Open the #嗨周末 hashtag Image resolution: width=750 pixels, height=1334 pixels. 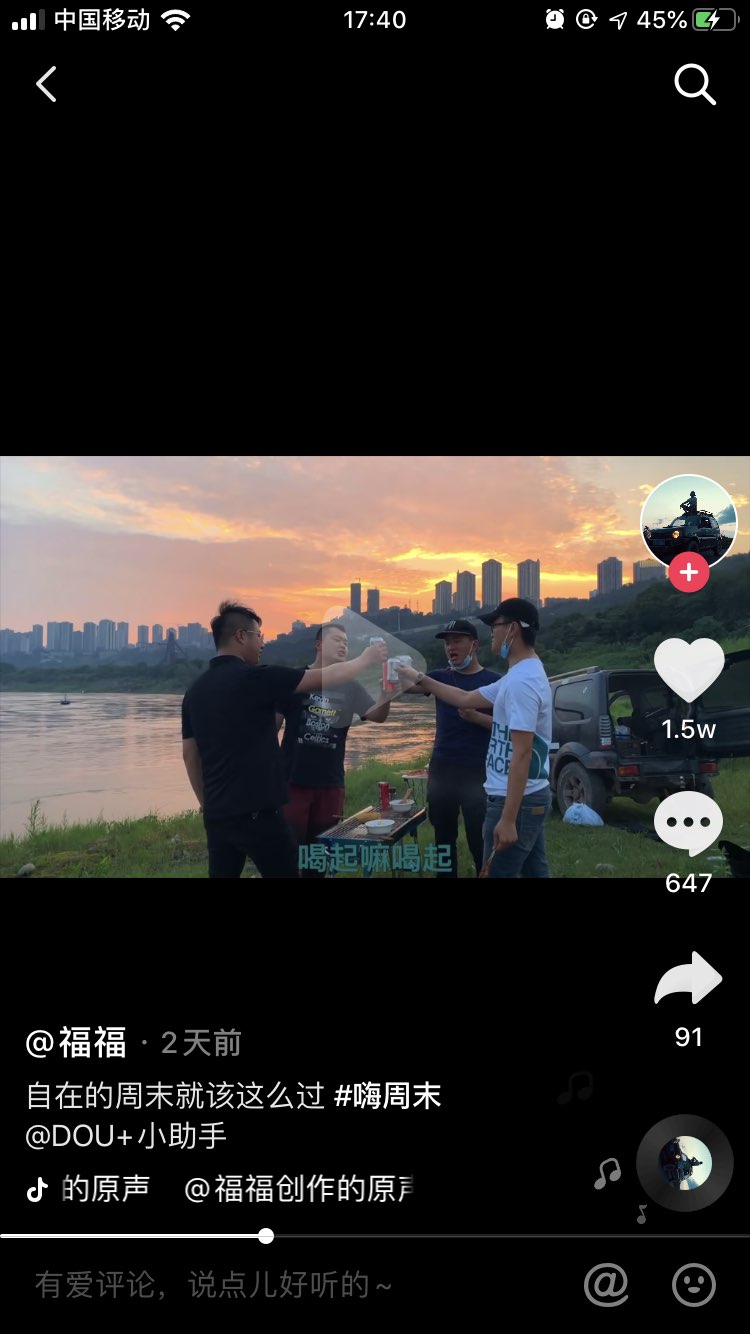387,1096
